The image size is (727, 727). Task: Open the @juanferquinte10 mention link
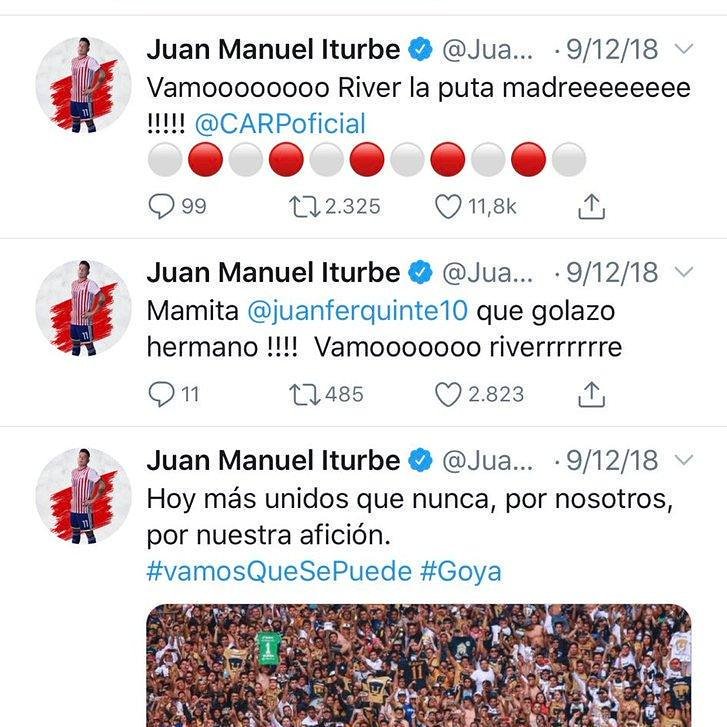tap(358, 311)
